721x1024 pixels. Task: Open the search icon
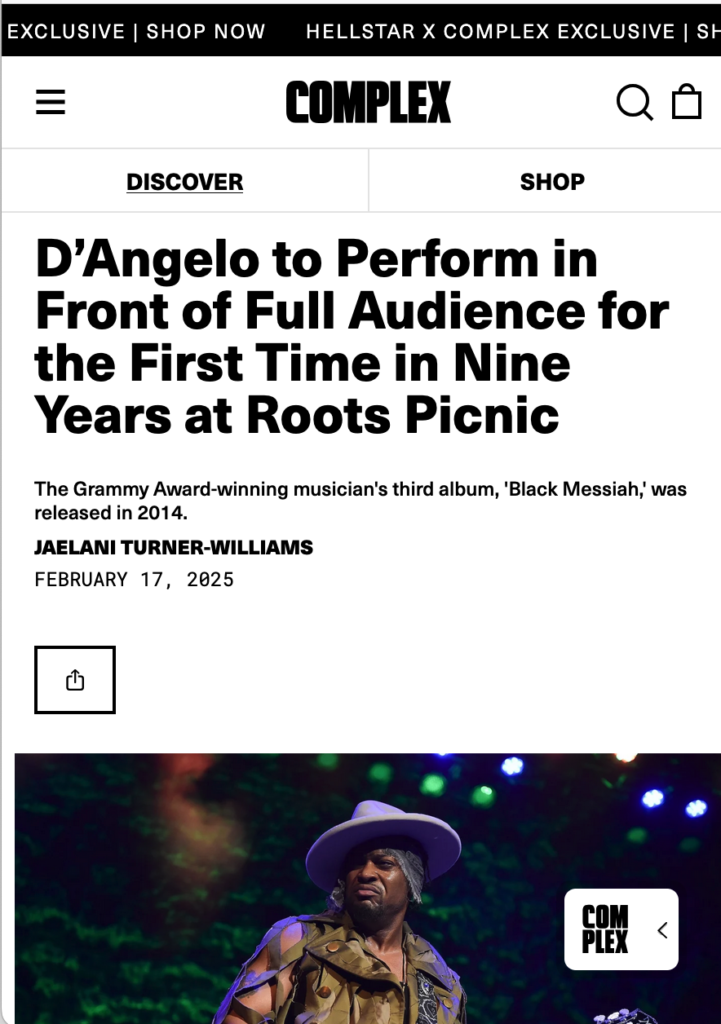point(634,102)
